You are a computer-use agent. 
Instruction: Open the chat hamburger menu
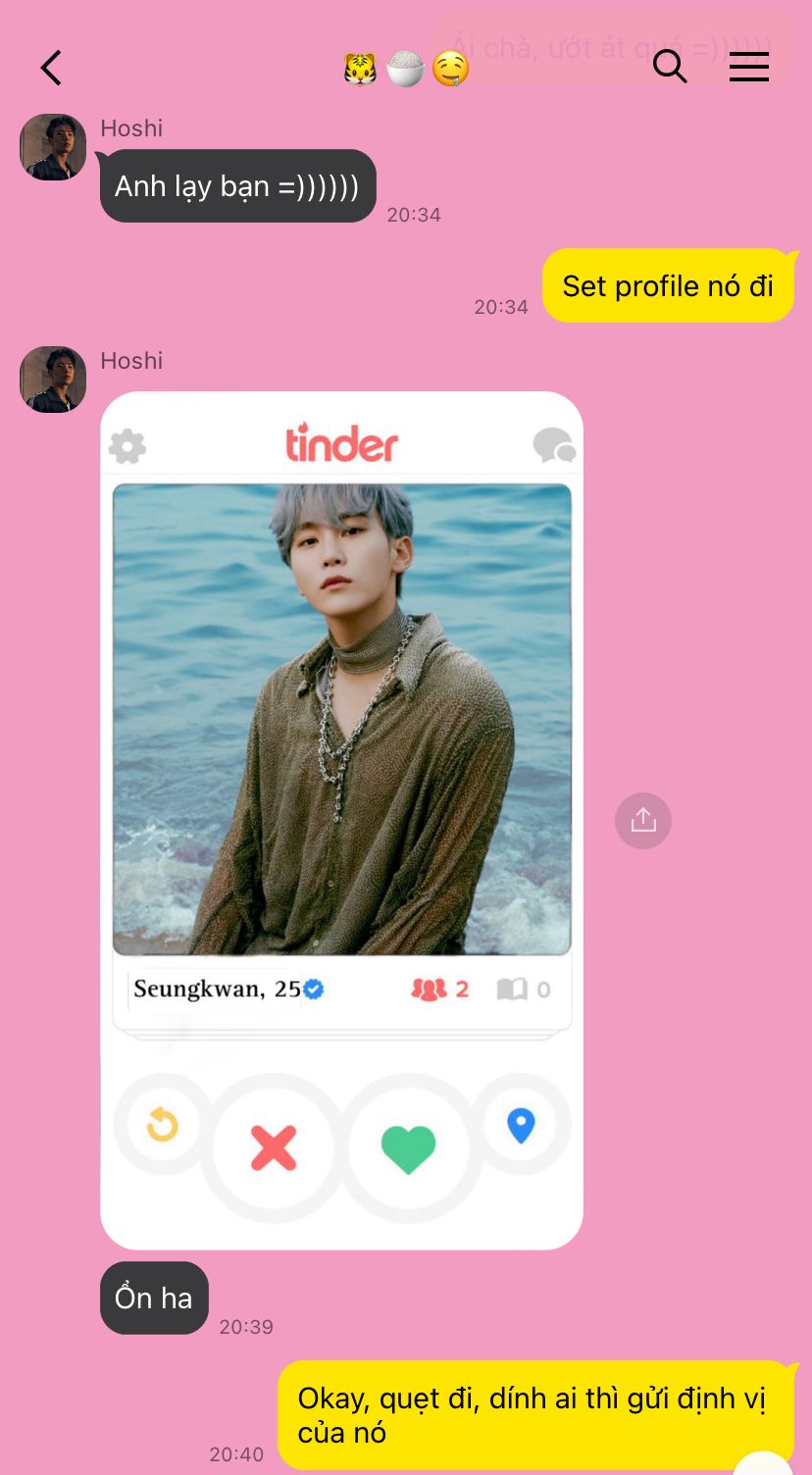click(748, 67)
